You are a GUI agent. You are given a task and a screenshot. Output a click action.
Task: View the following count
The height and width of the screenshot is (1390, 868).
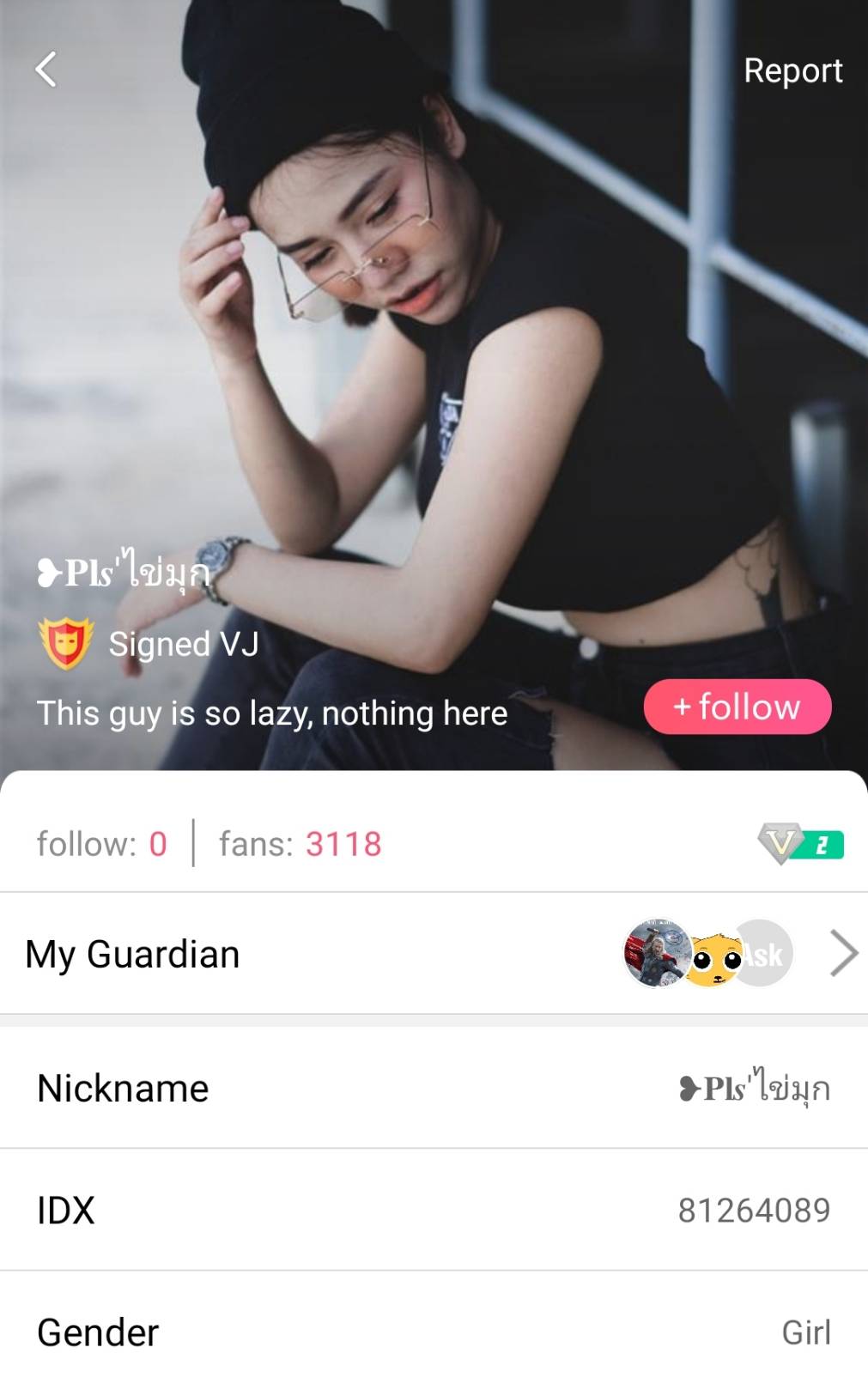coord(101,844)
